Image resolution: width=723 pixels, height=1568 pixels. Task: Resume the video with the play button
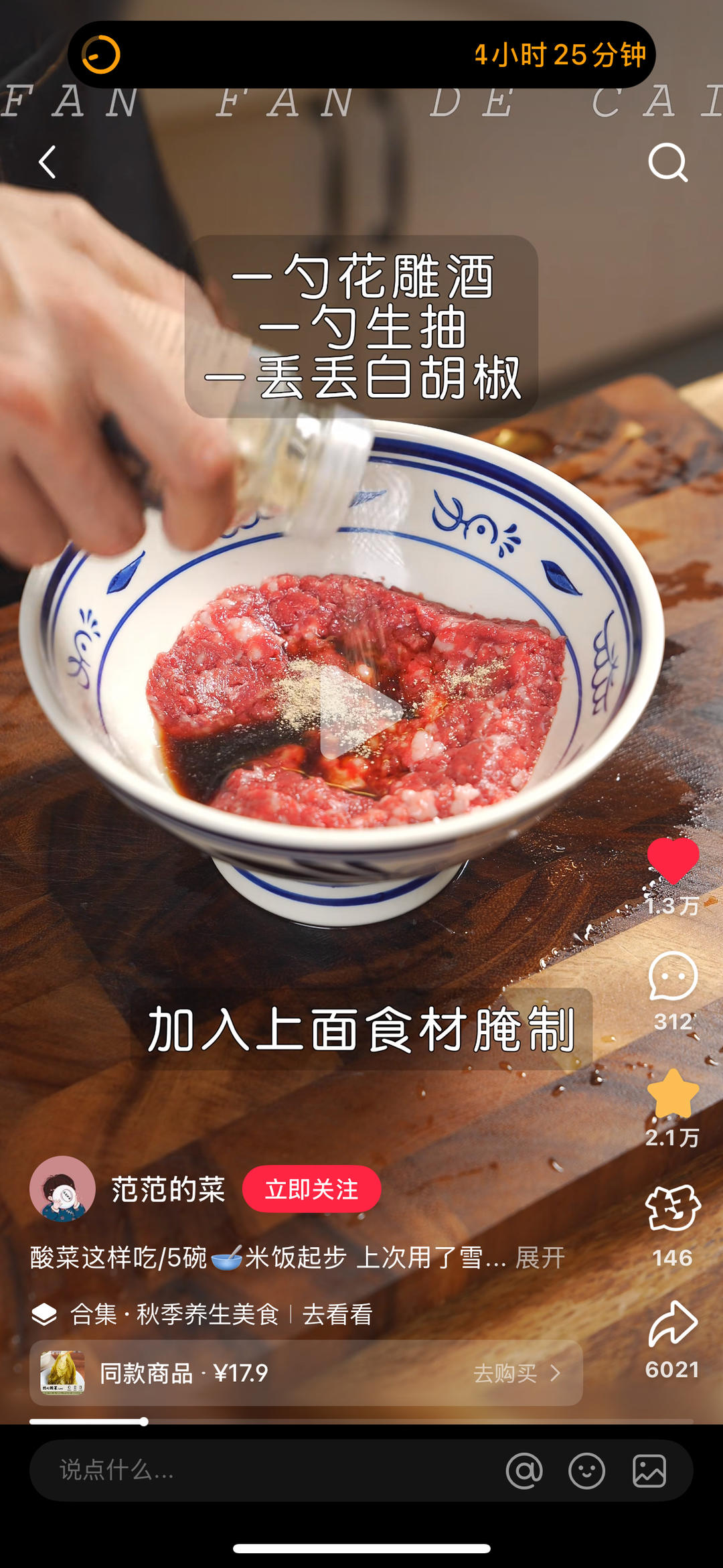click(359, 713)
